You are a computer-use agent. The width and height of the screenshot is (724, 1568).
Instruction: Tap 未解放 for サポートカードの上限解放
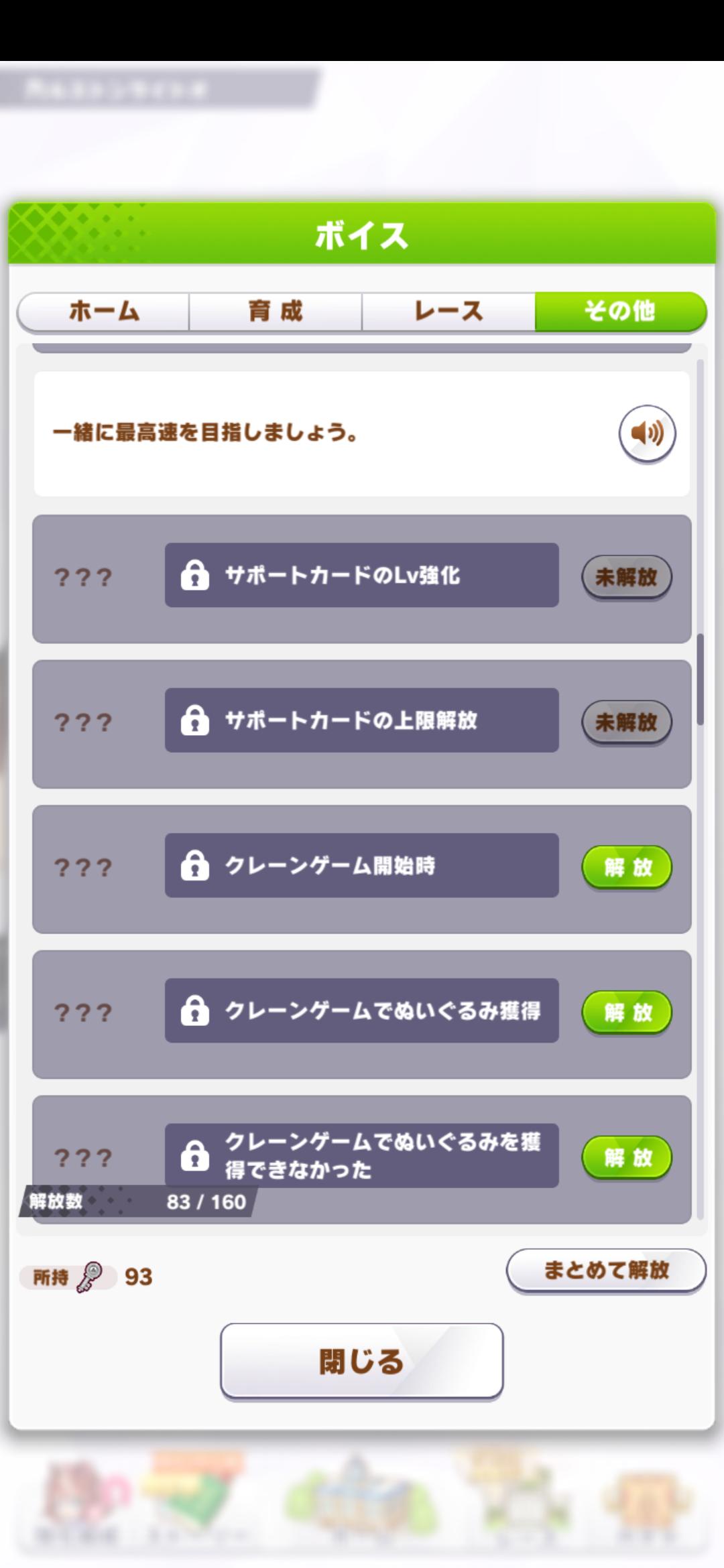pyautogui.click(x=626, y=722)
